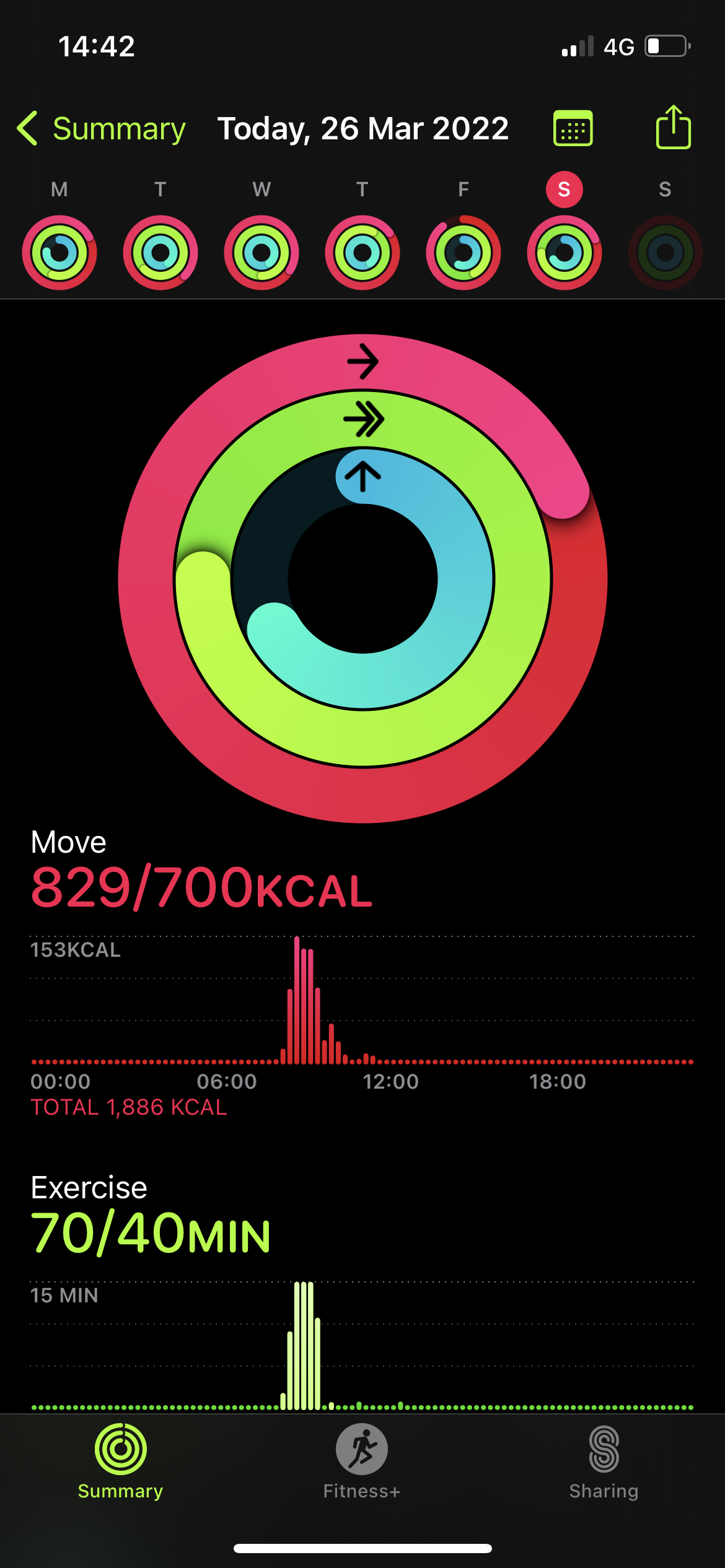Open the calendar view

[x=573, y=129]
